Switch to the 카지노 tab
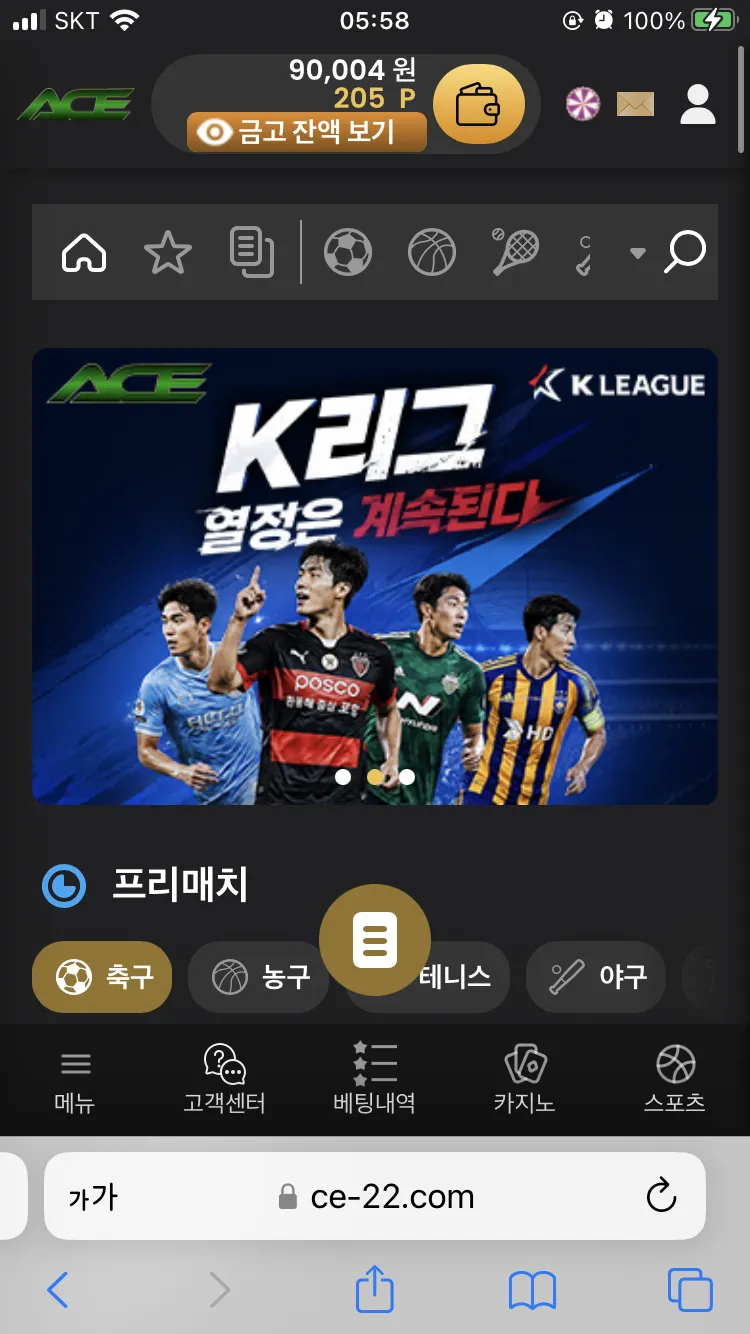 pyautogui.click(x=524, y=1081)
